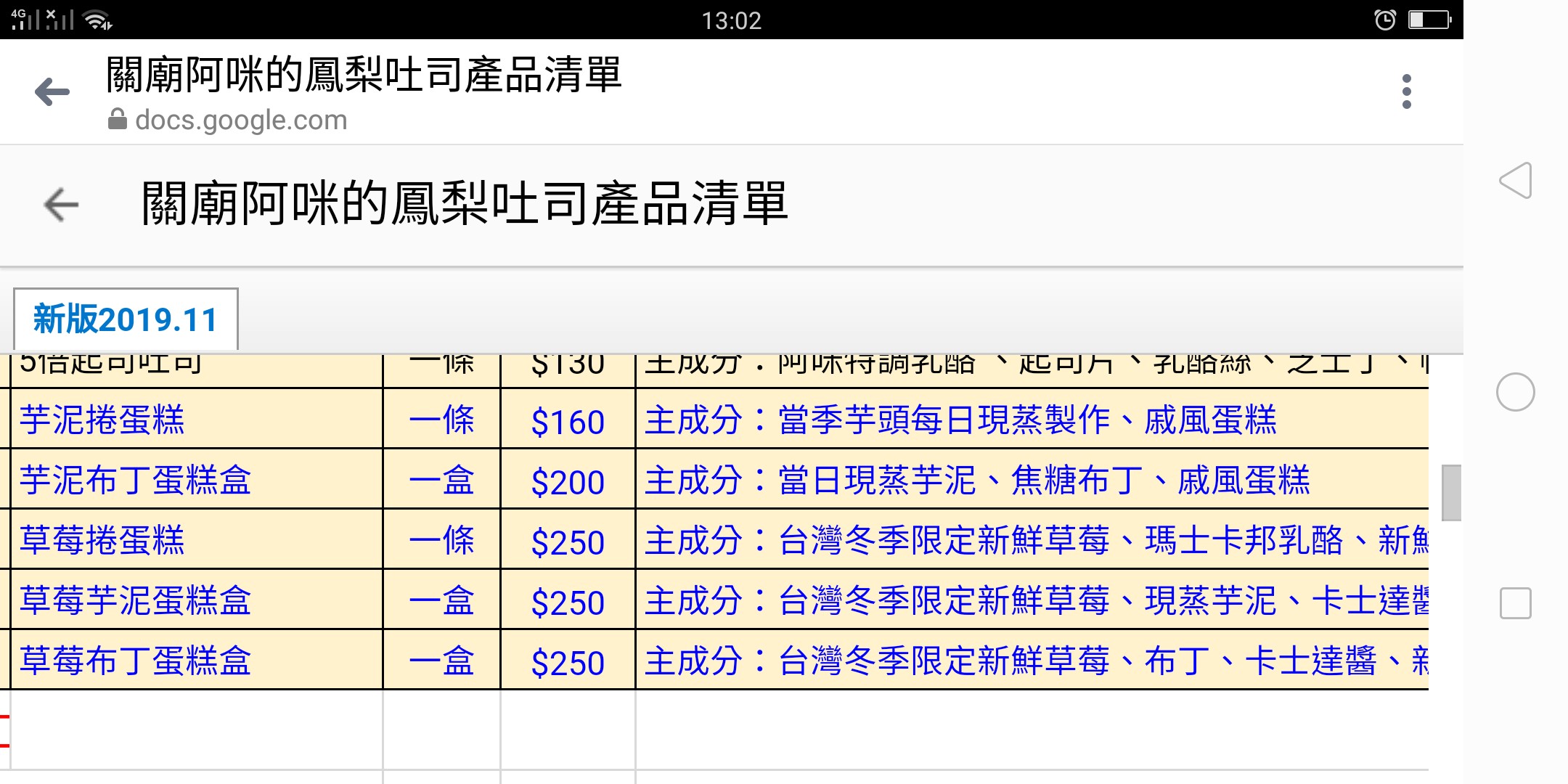Open the three-dot overflow menu
The height and width of the screenshot is (784, 1568).
pyautogui.click(x=1406, y=91)
